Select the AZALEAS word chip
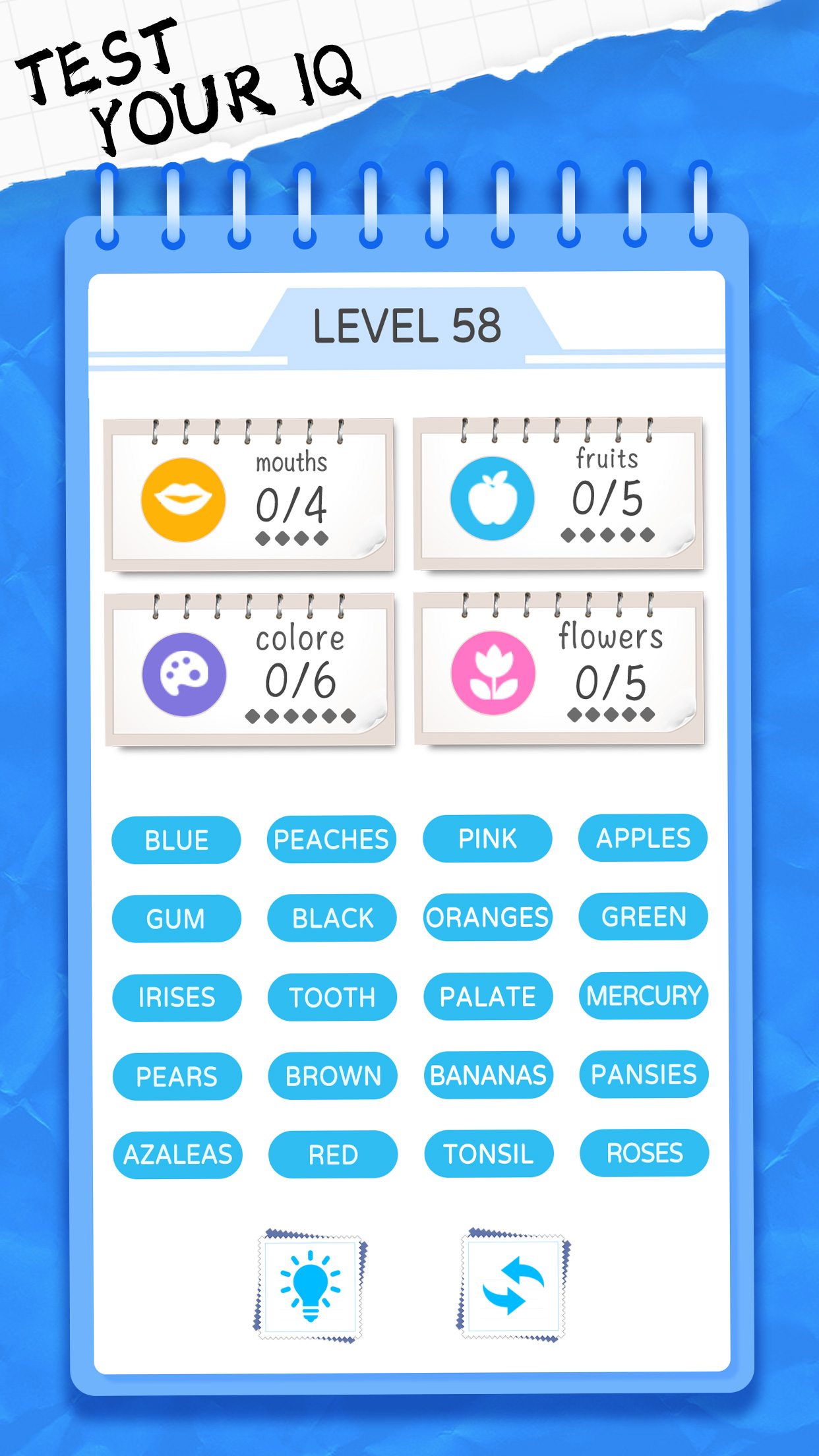Viewport: 819px width, 1456px height. pos(177,1155)
